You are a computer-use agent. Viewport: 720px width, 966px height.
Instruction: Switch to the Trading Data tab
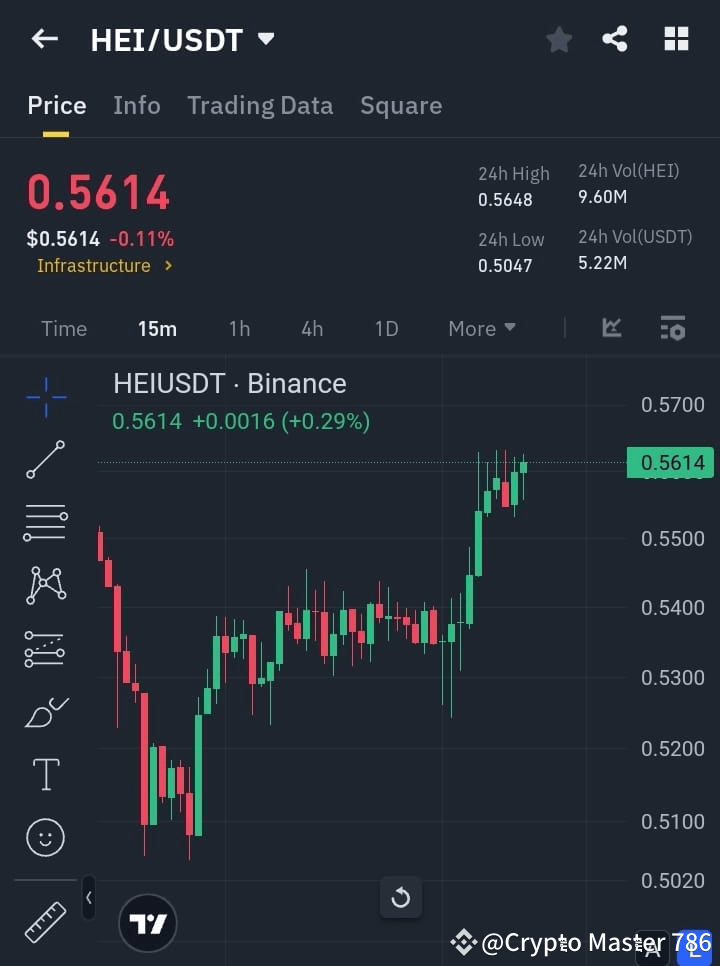(x=260, y=105)
